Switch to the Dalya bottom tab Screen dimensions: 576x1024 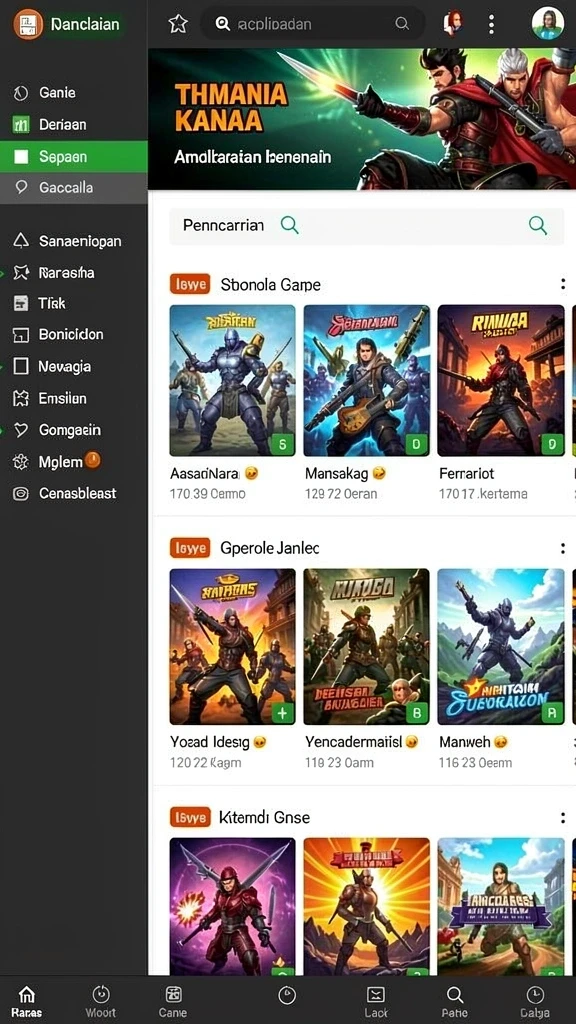coord(535,1002)
